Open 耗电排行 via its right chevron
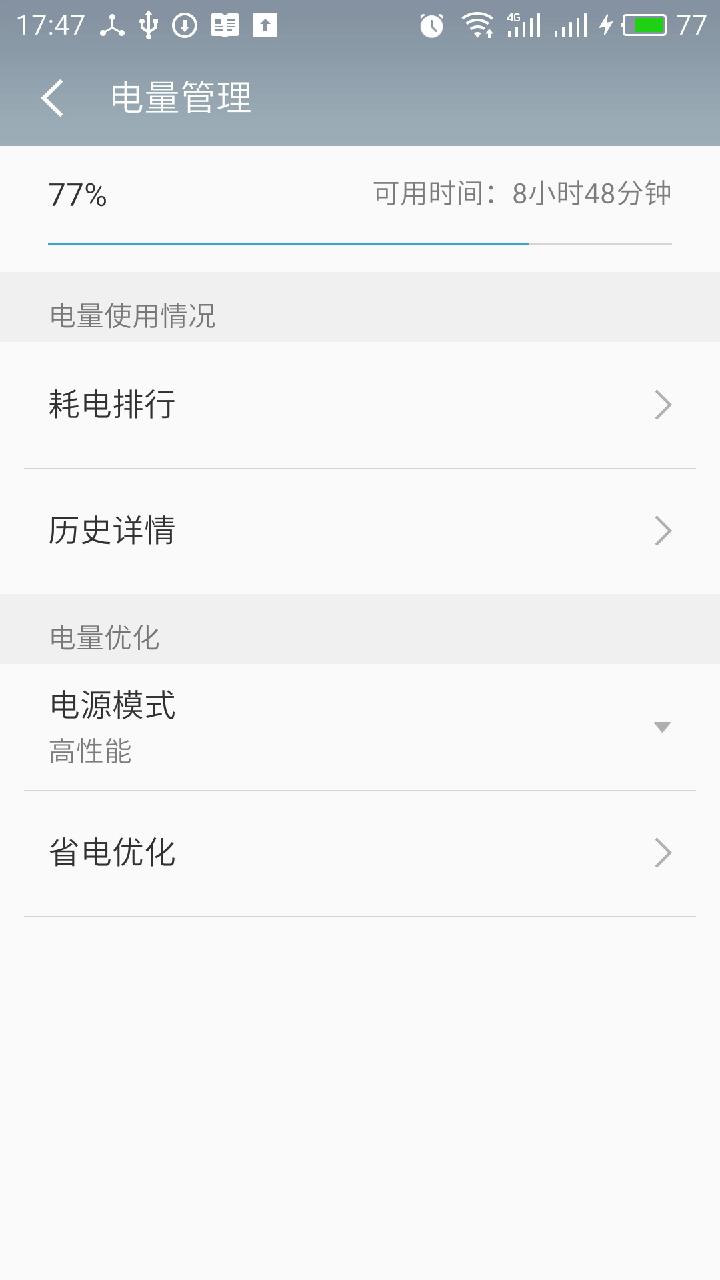Viewport: 720px width, 1280px height. point(662,404)
